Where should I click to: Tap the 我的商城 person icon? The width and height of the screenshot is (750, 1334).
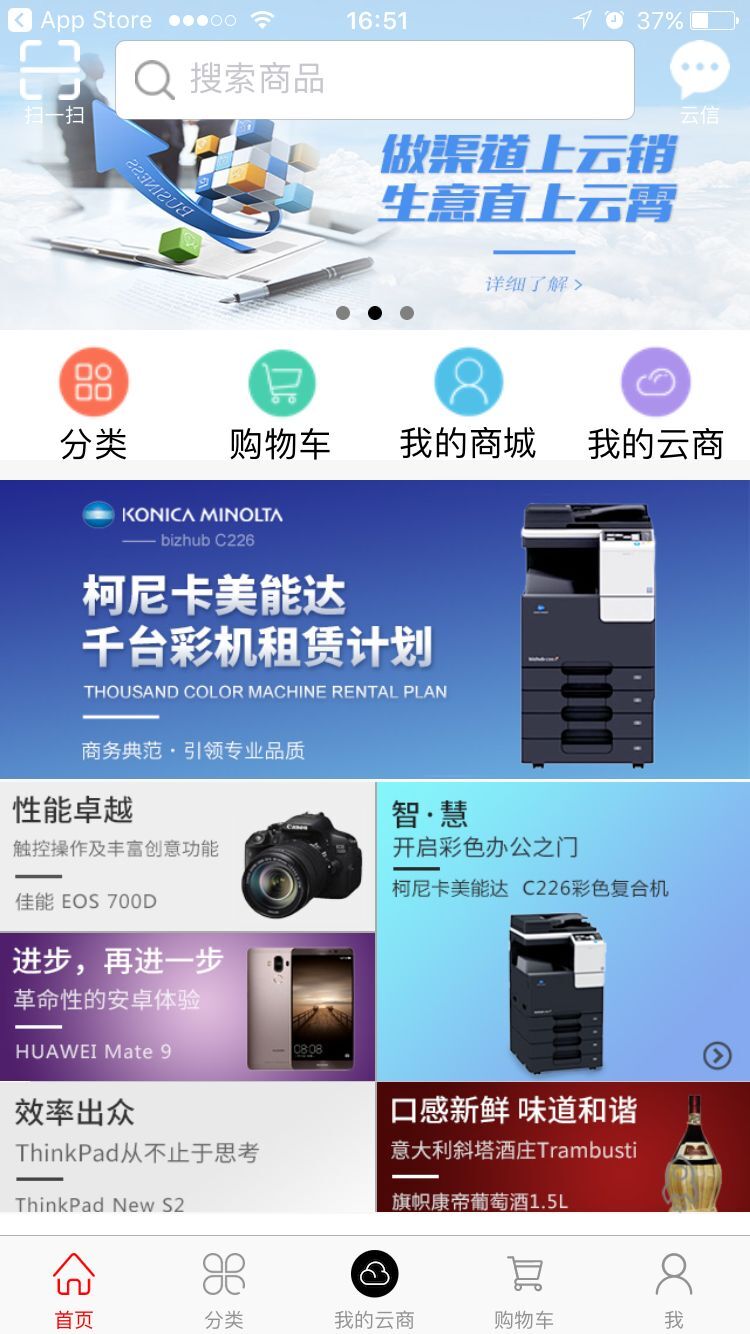coord(468,381)
